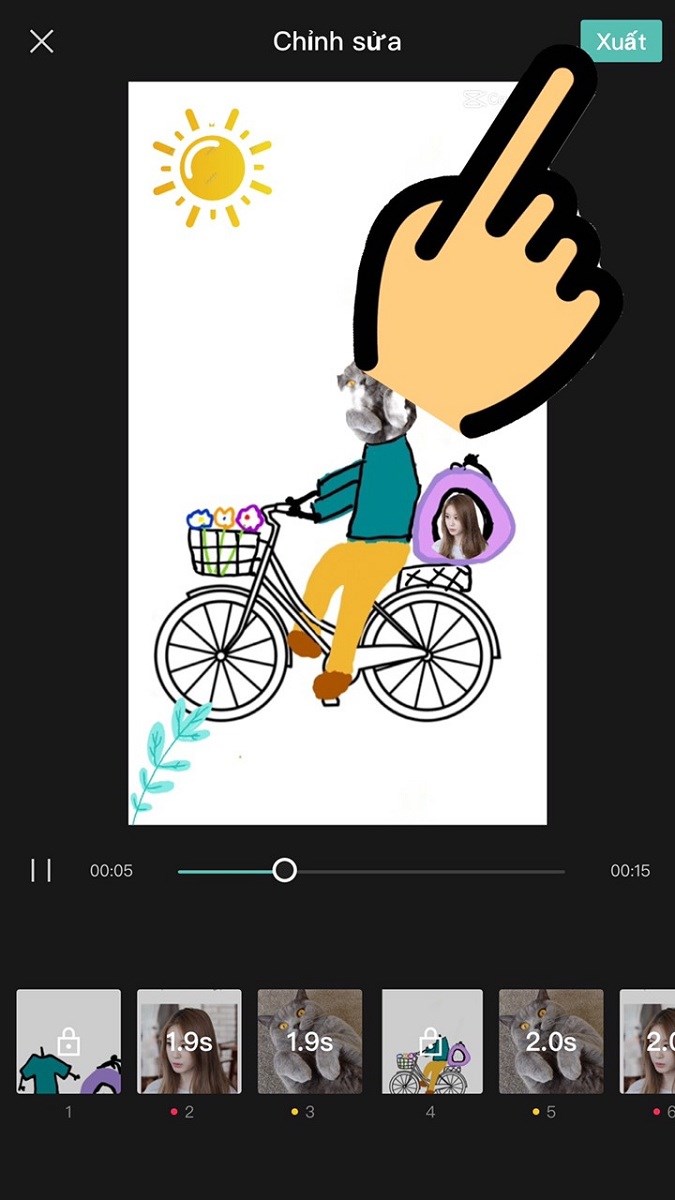Choose clip 3 with the gray cat

[x=310, y=1041]
